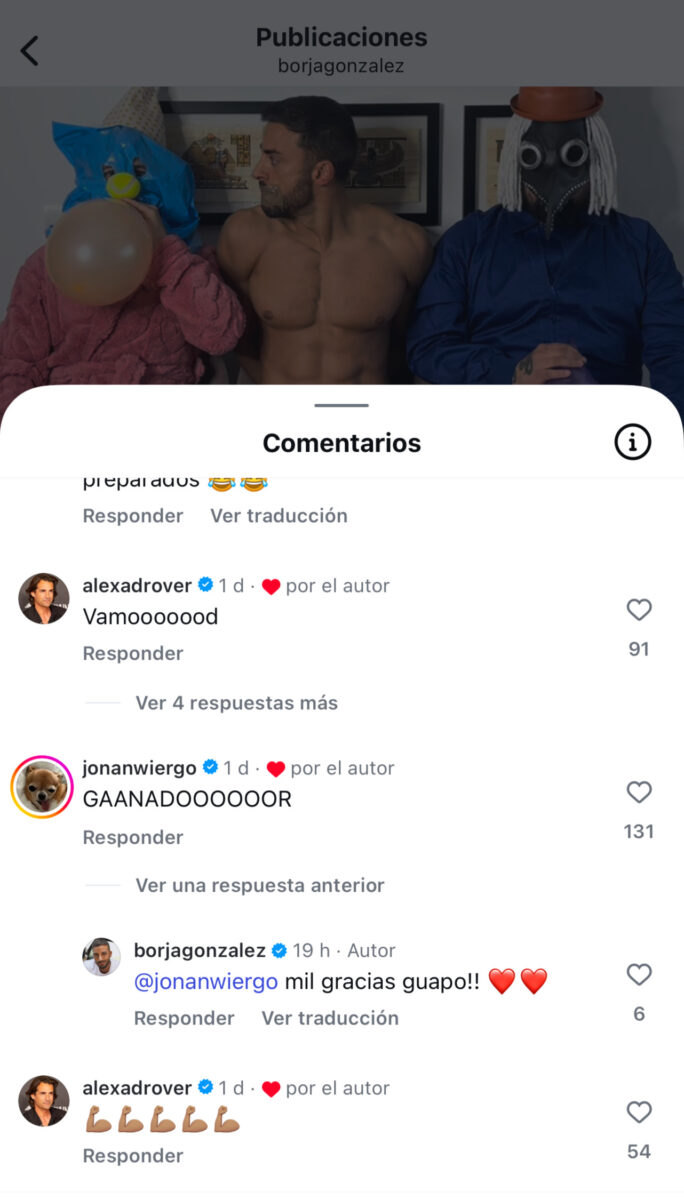The width and height of the screenshot is (684, 1200).
Task: Like alexadrover's flexed-biceps emoji comment
Action: (639, 1112)
